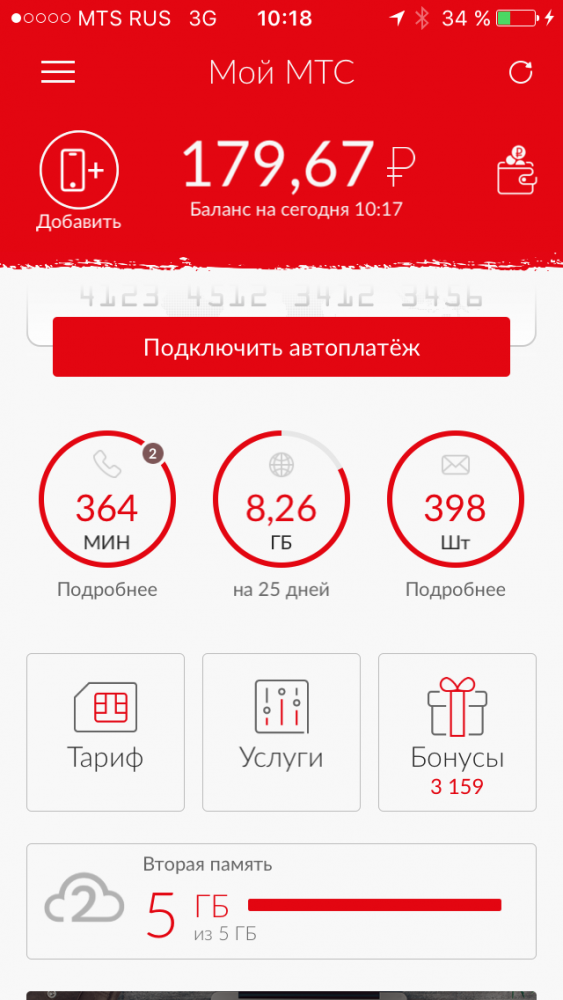The width and height of the screenshot is (563, 1000).
Task: Open the Вторая память cloud card
Action: [281, 901]
